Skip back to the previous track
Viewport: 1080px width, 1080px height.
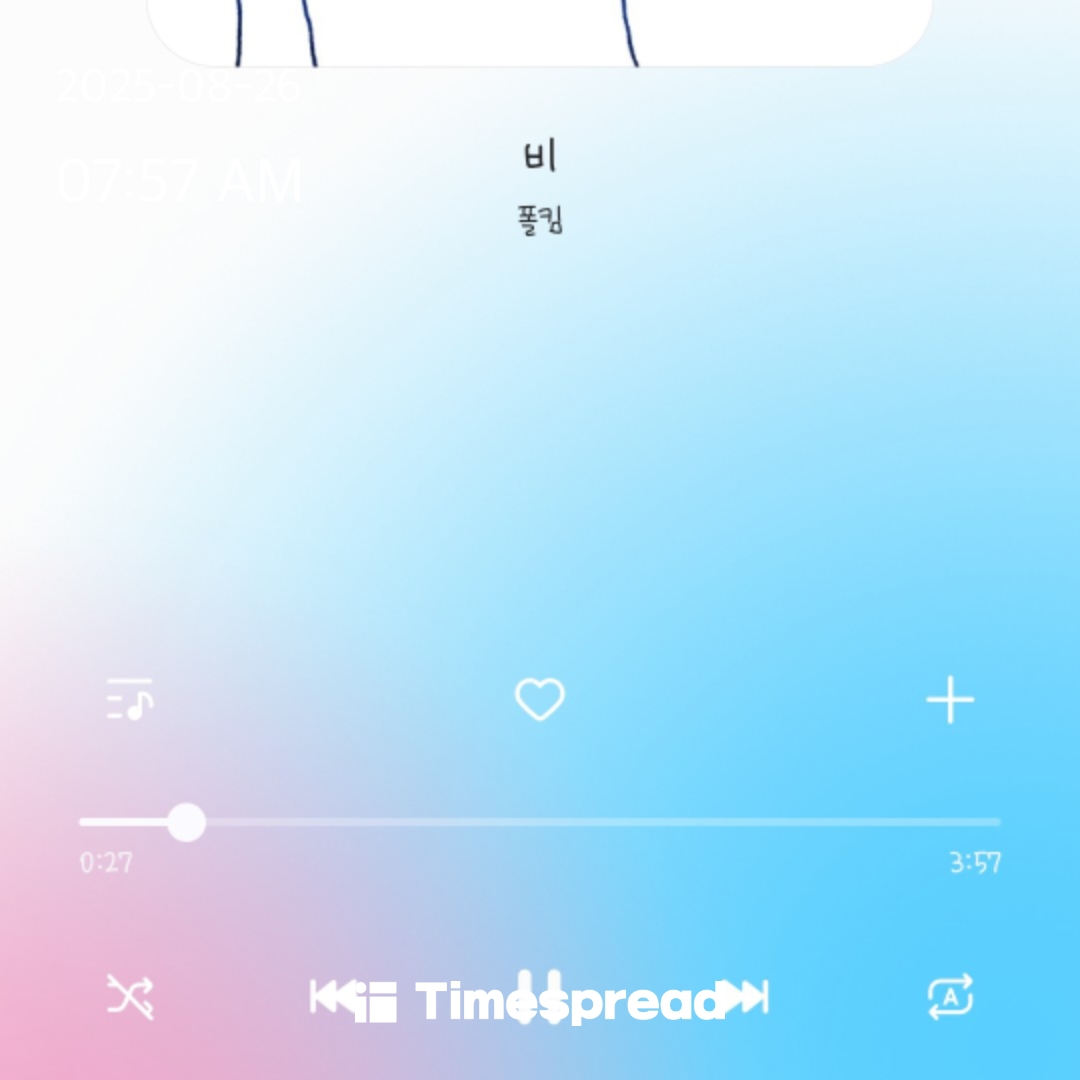point(331,997)
